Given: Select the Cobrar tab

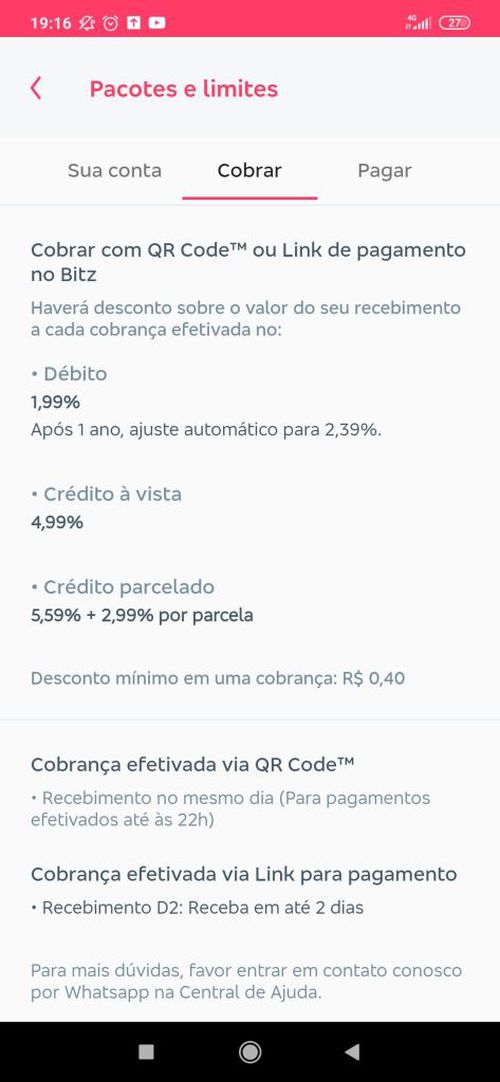Looking at the screenshot, I should pos(250,171).
